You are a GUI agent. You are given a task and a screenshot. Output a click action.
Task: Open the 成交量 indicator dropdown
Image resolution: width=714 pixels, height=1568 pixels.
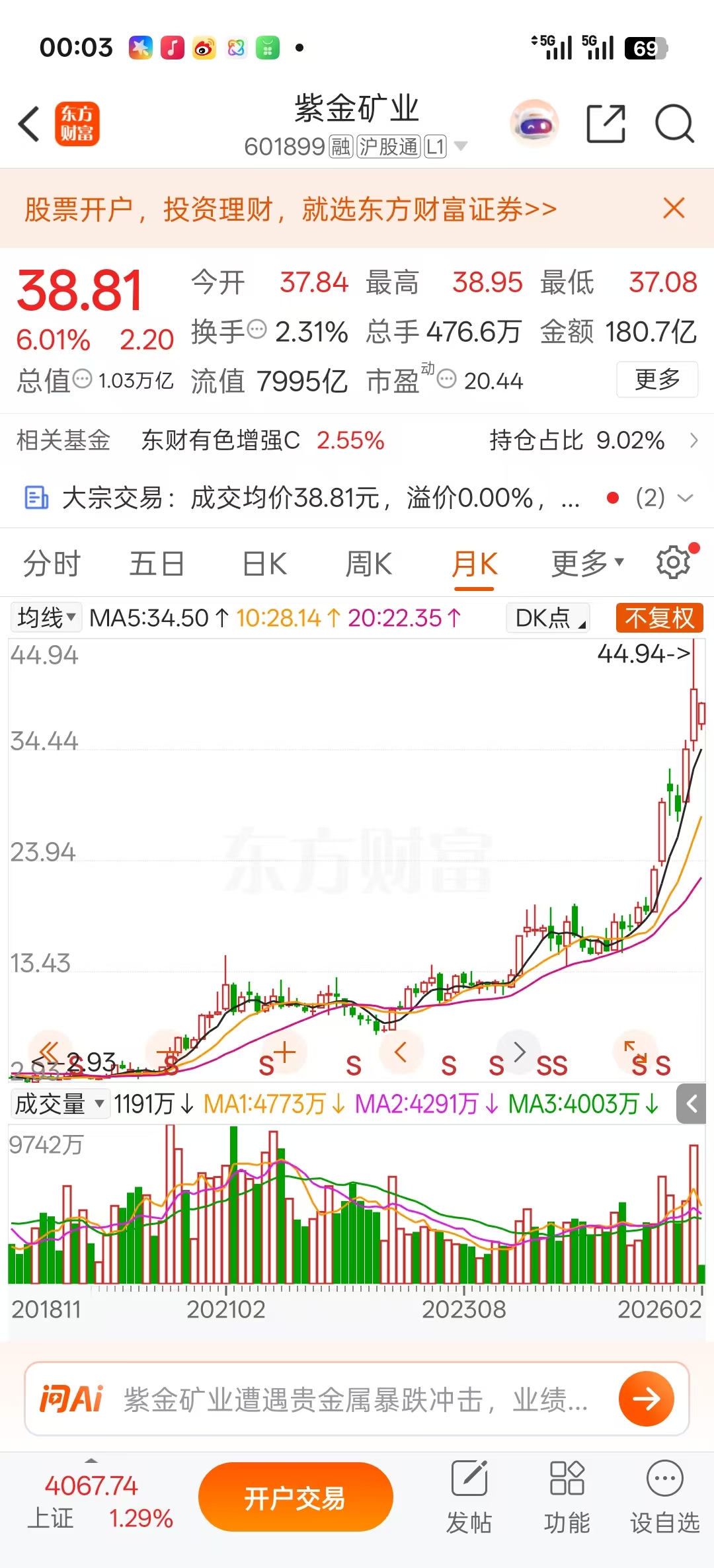(59, 1103)
